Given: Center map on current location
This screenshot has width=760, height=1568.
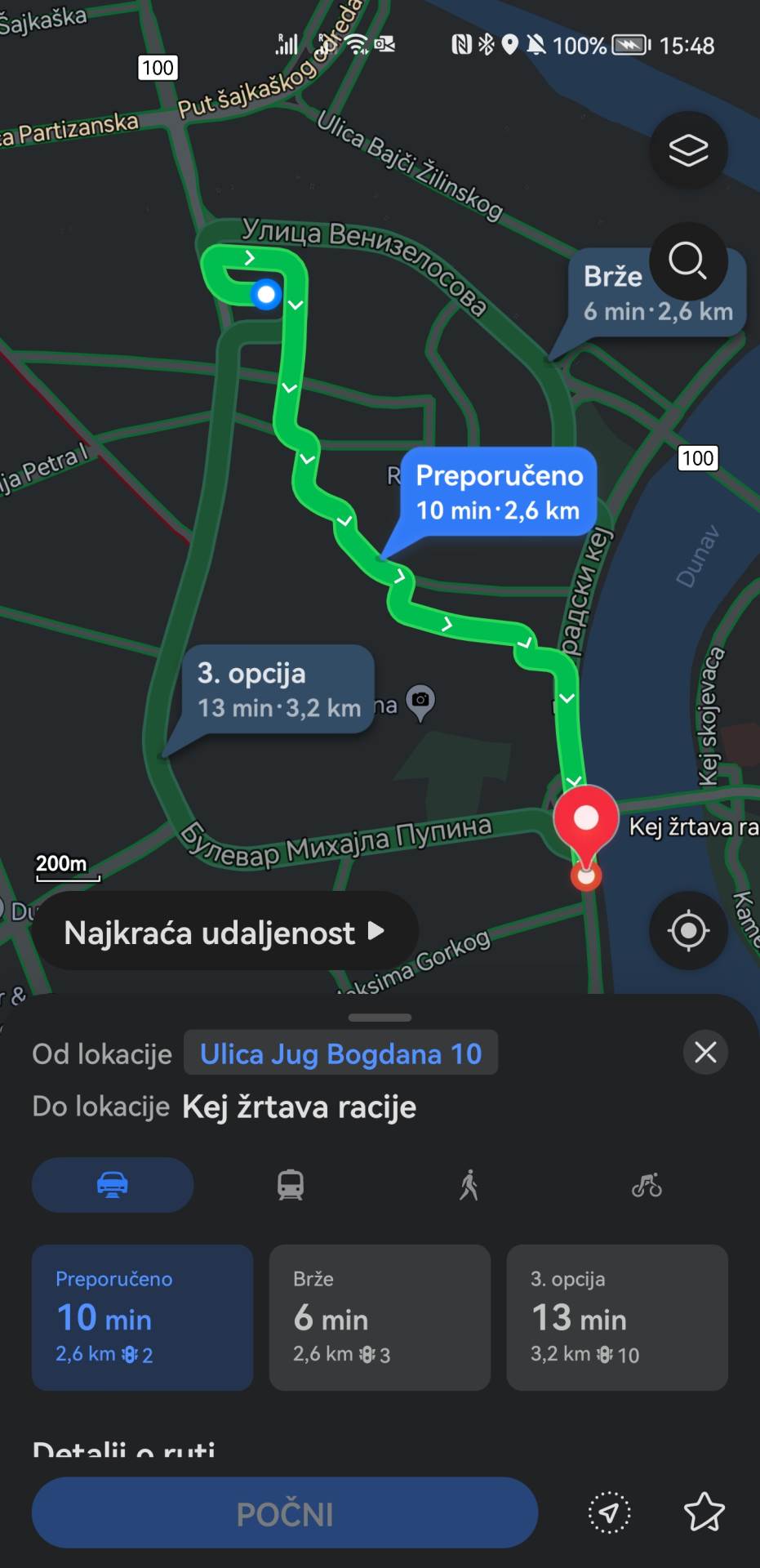Looking at the screenshot, I should click(x=687, y=929).
